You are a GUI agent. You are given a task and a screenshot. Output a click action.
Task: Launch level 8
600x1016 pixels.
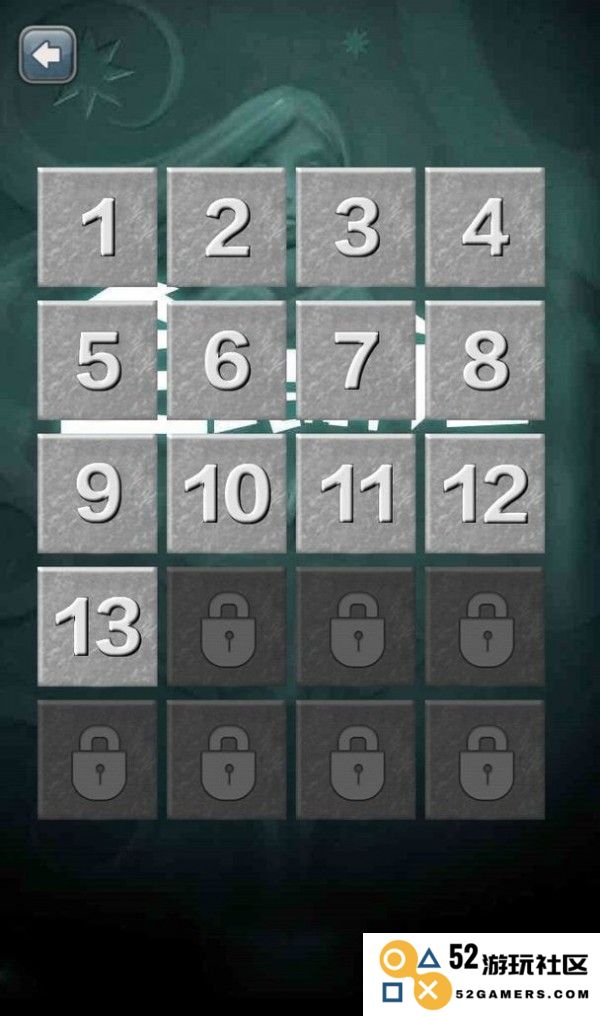[x=485, y=360]
